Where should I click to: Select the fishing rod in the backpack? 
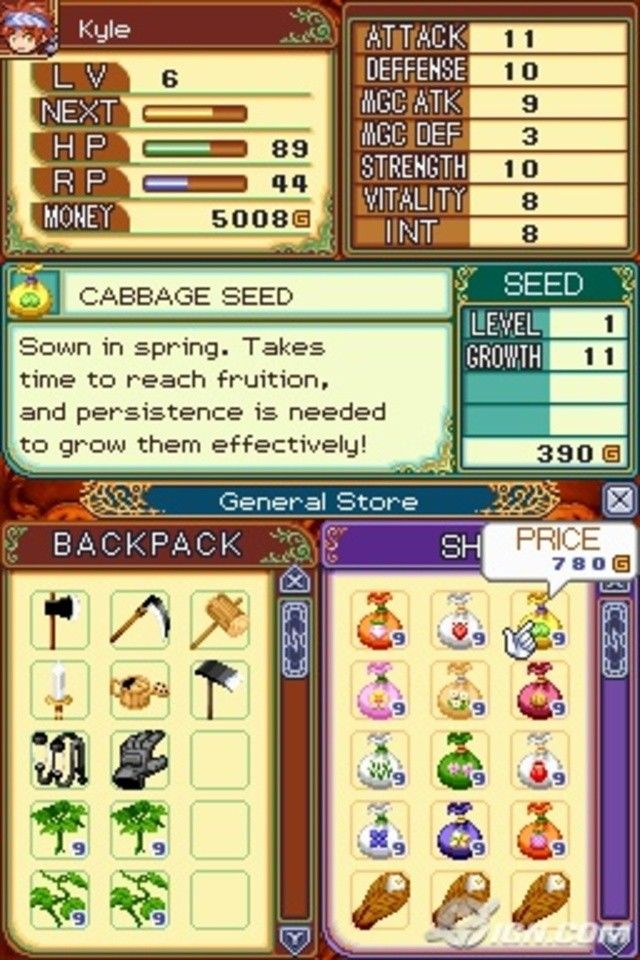point(59,760)
